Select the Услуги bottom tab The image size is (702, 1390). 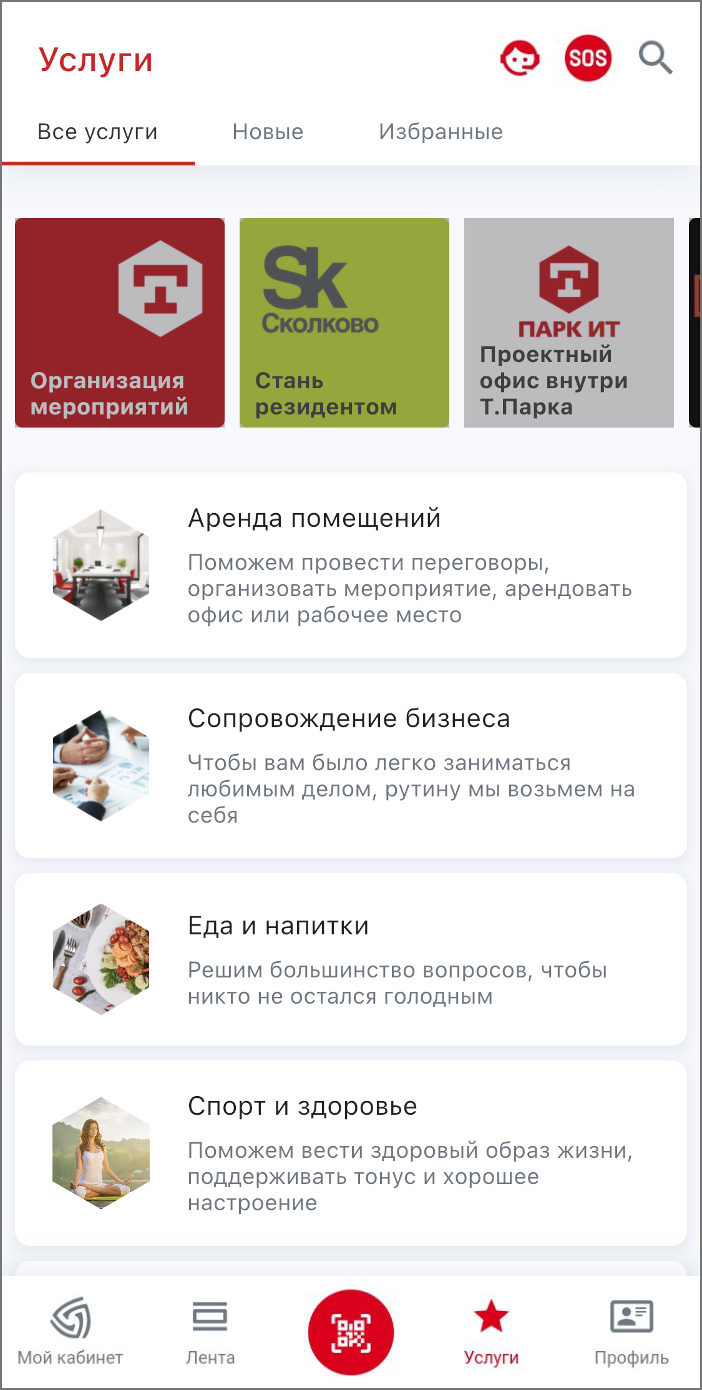click(x=491, y=1331)
